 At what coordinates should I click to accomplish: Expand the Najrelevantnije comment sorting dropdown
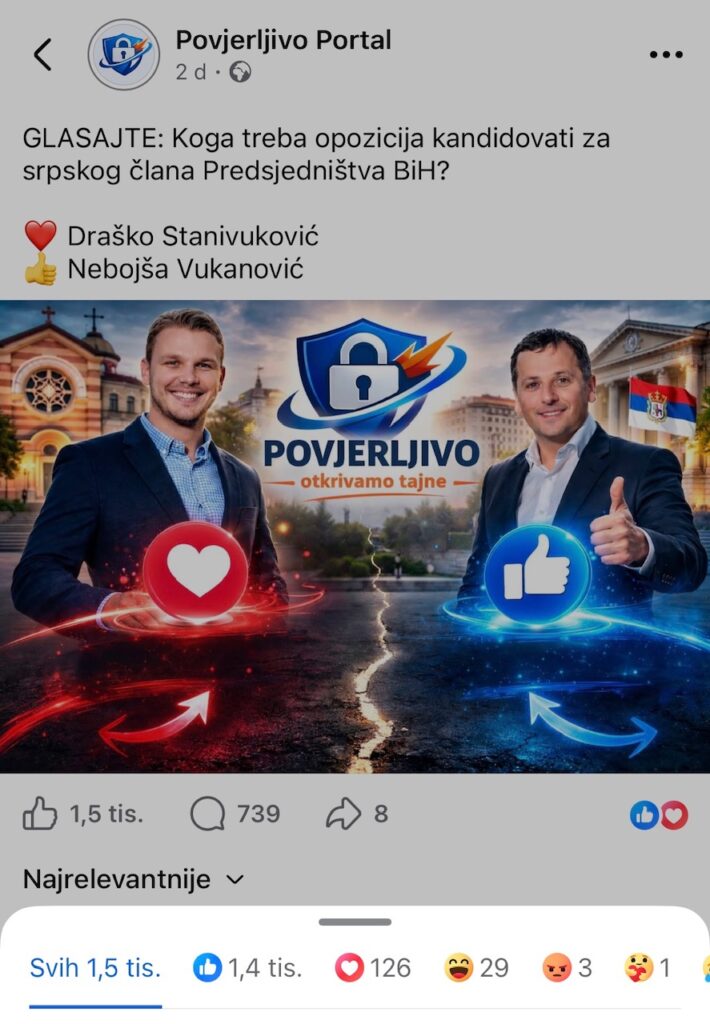point(133,880)
